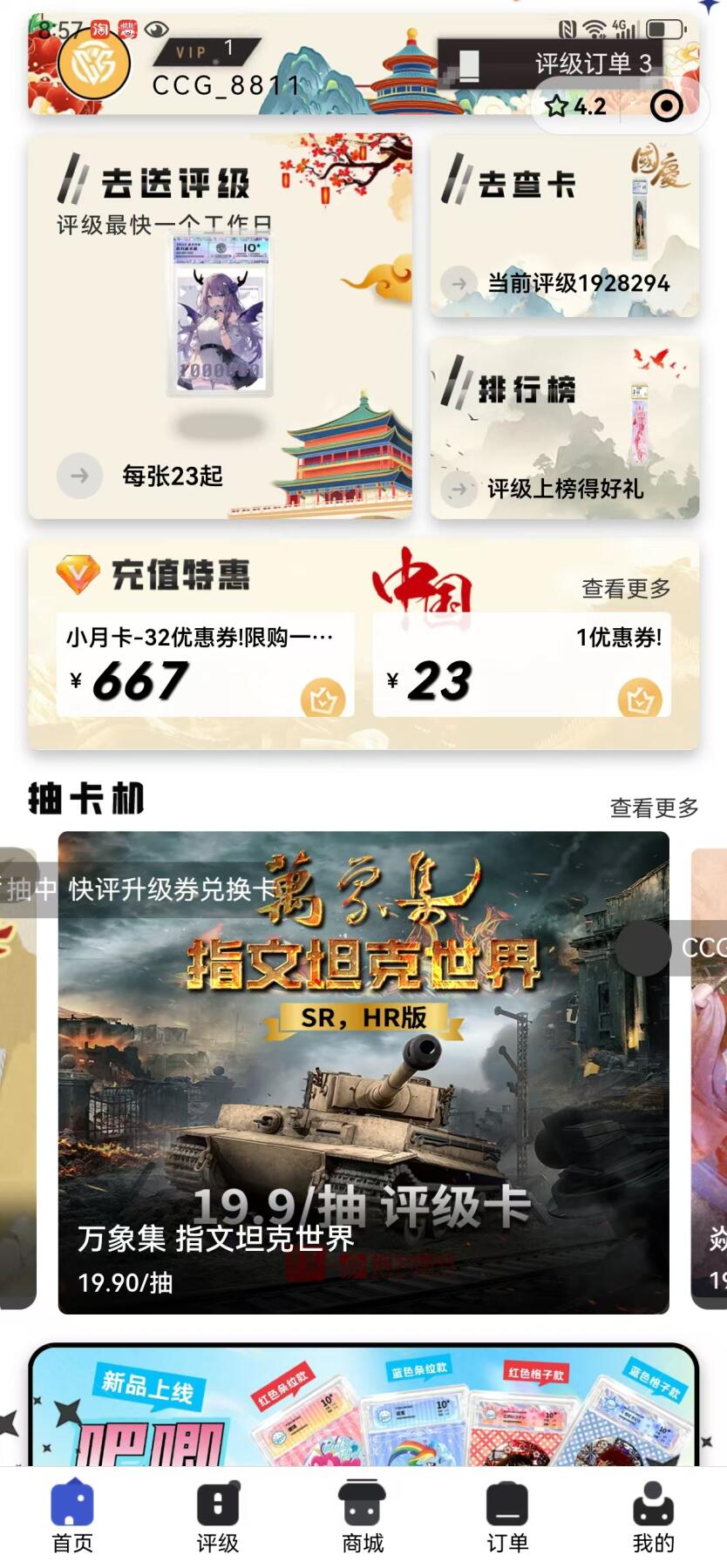Switch to the 评级 tab
This screenshot has height=1568, width=727.
click(x=218, y=1519)
